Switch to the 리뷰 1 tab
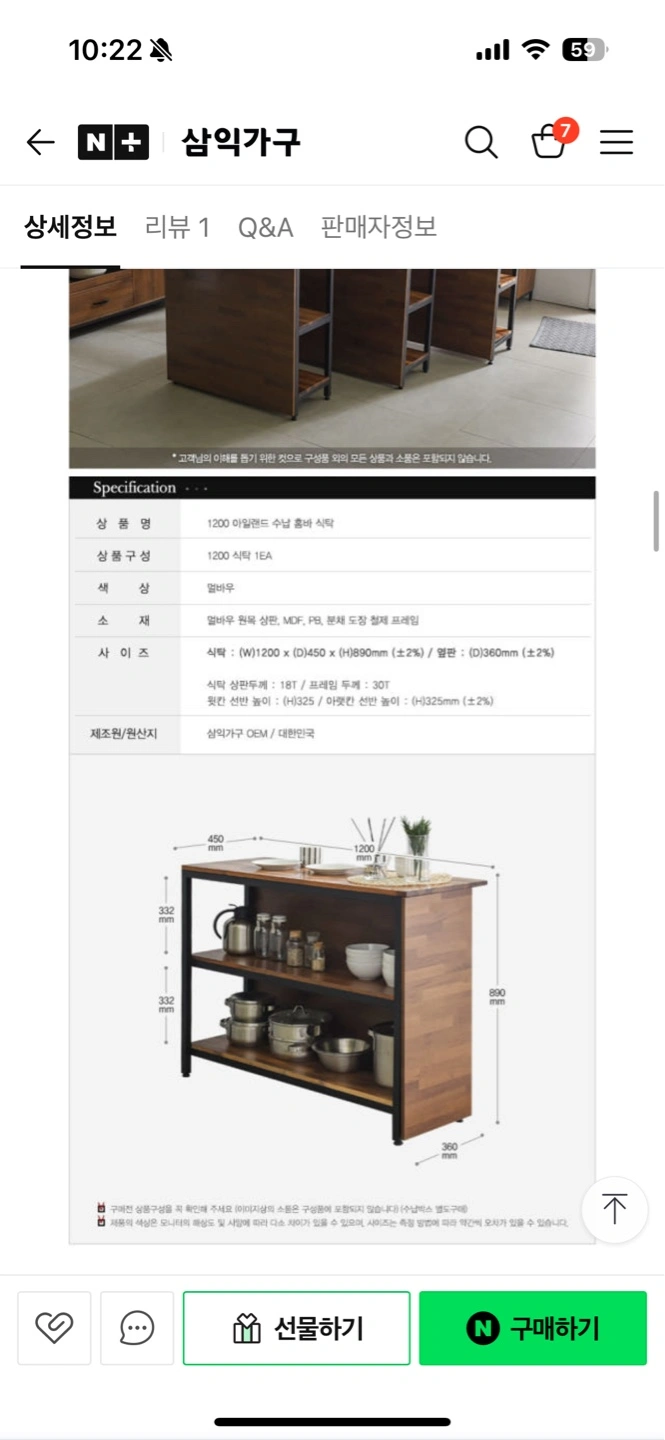The height and width of the screenshot is (1440, 665). (x=177, y=227)
